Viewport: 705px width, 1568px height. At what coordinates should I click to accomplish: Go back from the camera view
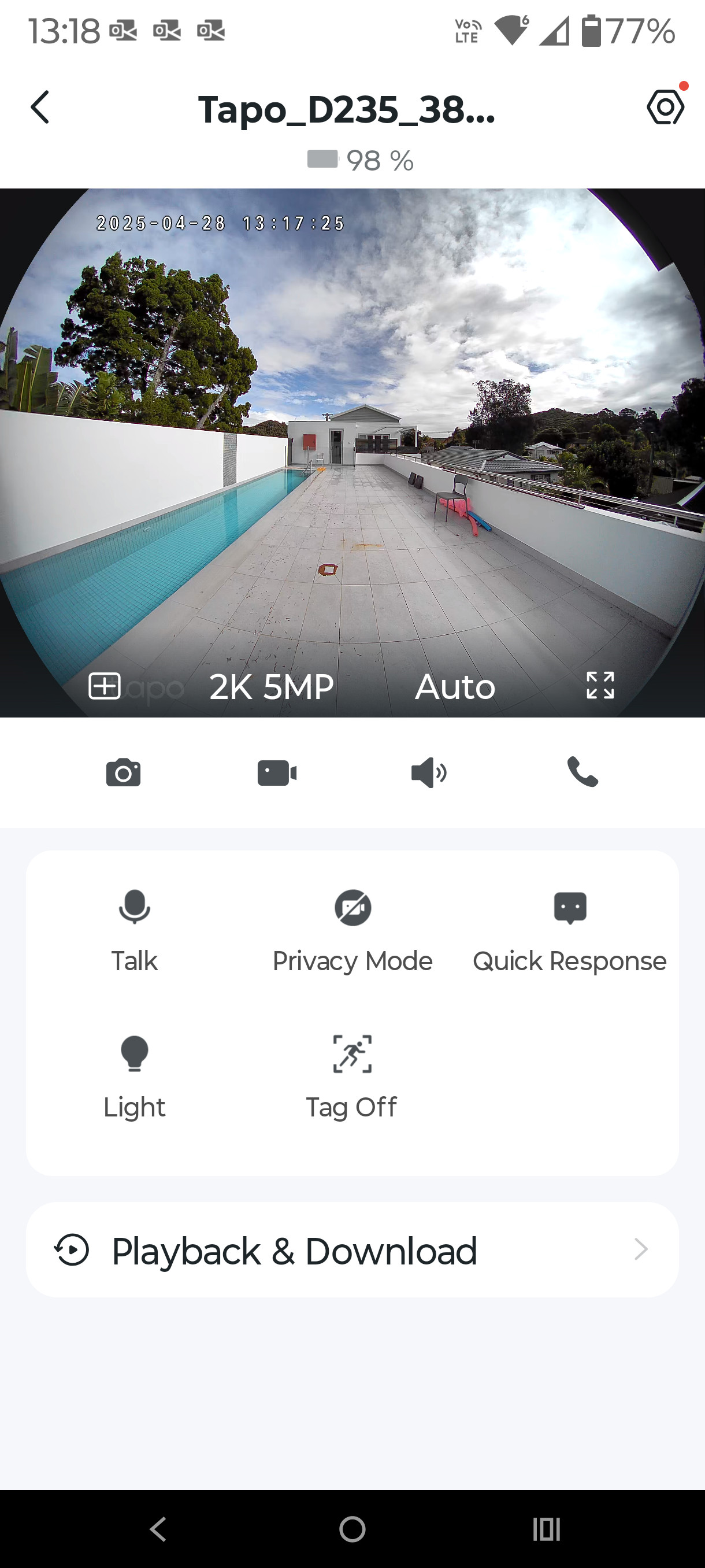pyautogui.click(x=40, y=108)
